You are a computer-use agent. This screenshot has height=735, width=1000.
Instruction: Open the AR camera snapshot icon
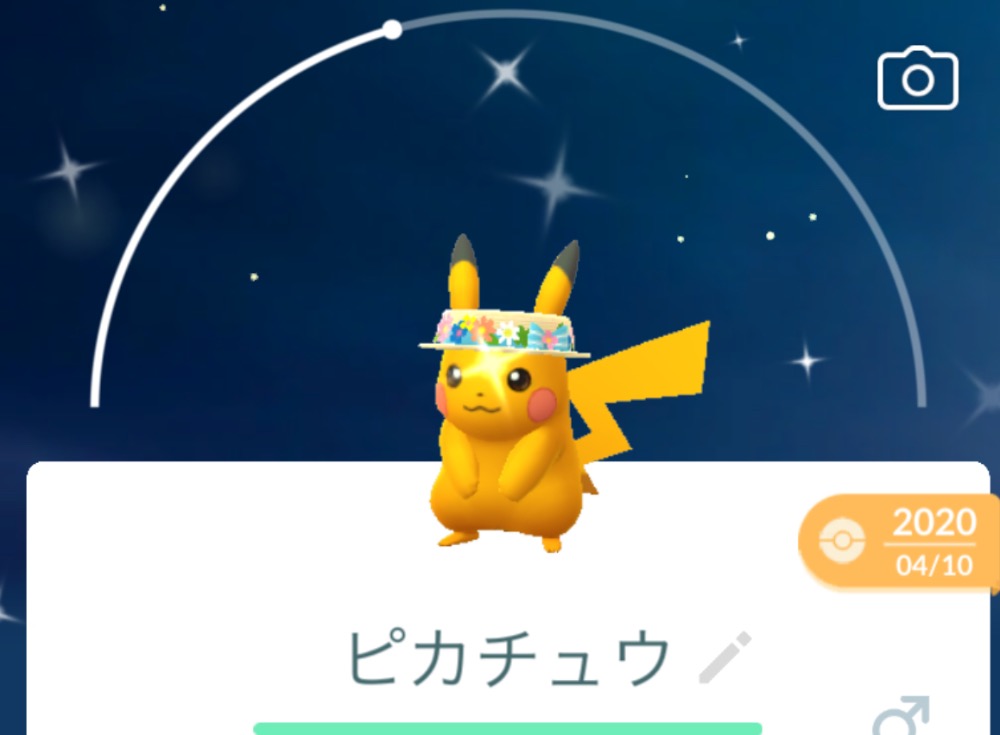coord(917,79)
